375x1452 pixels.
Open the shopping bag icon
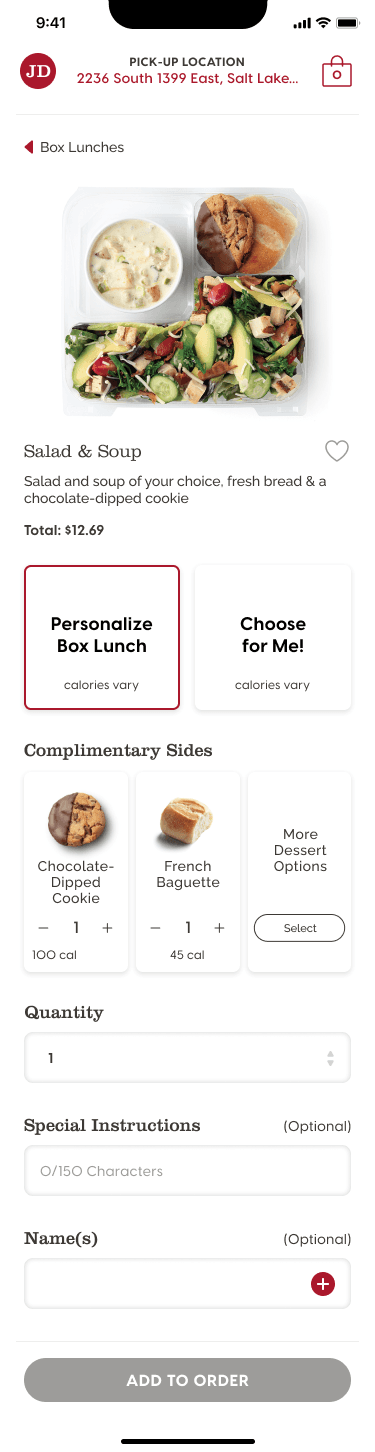(x=337, y=71)
